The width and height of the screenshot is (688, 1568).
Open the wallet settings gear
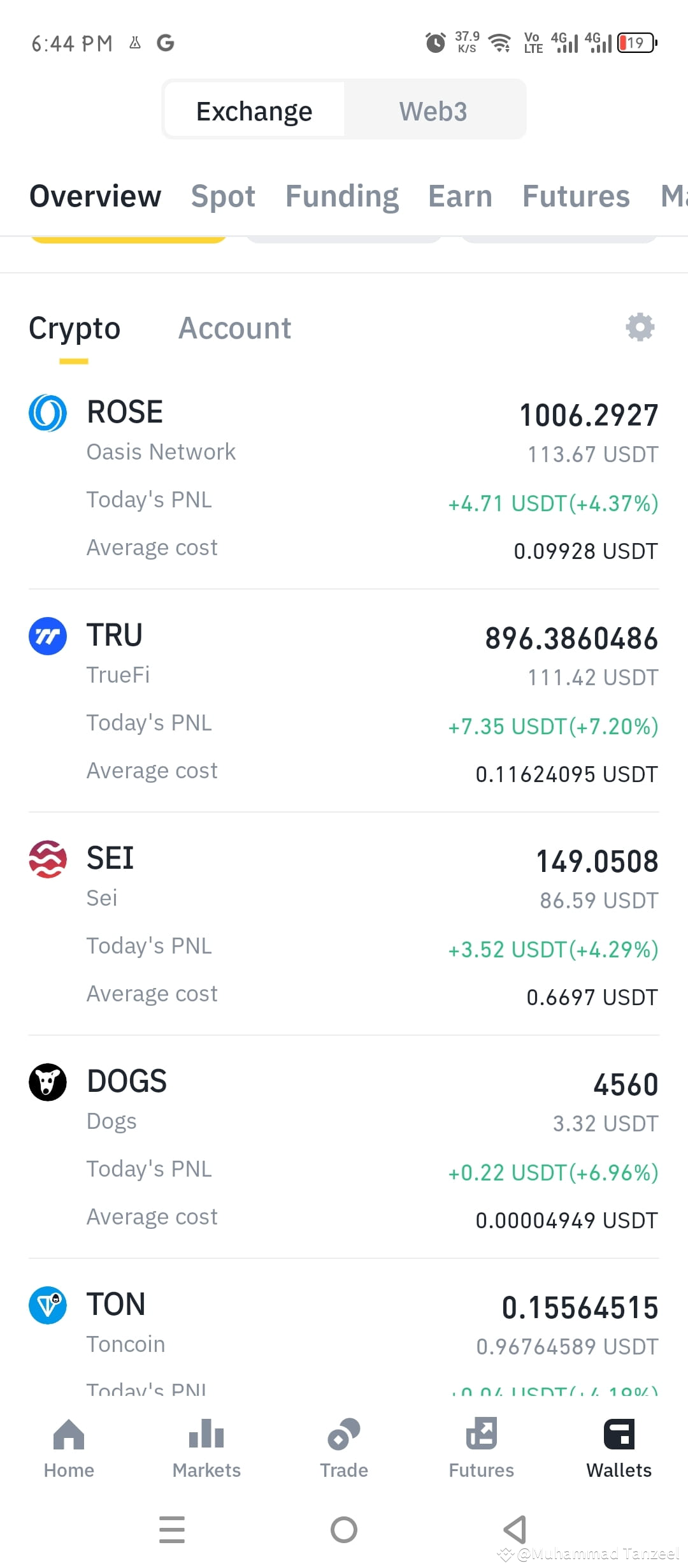640,328
